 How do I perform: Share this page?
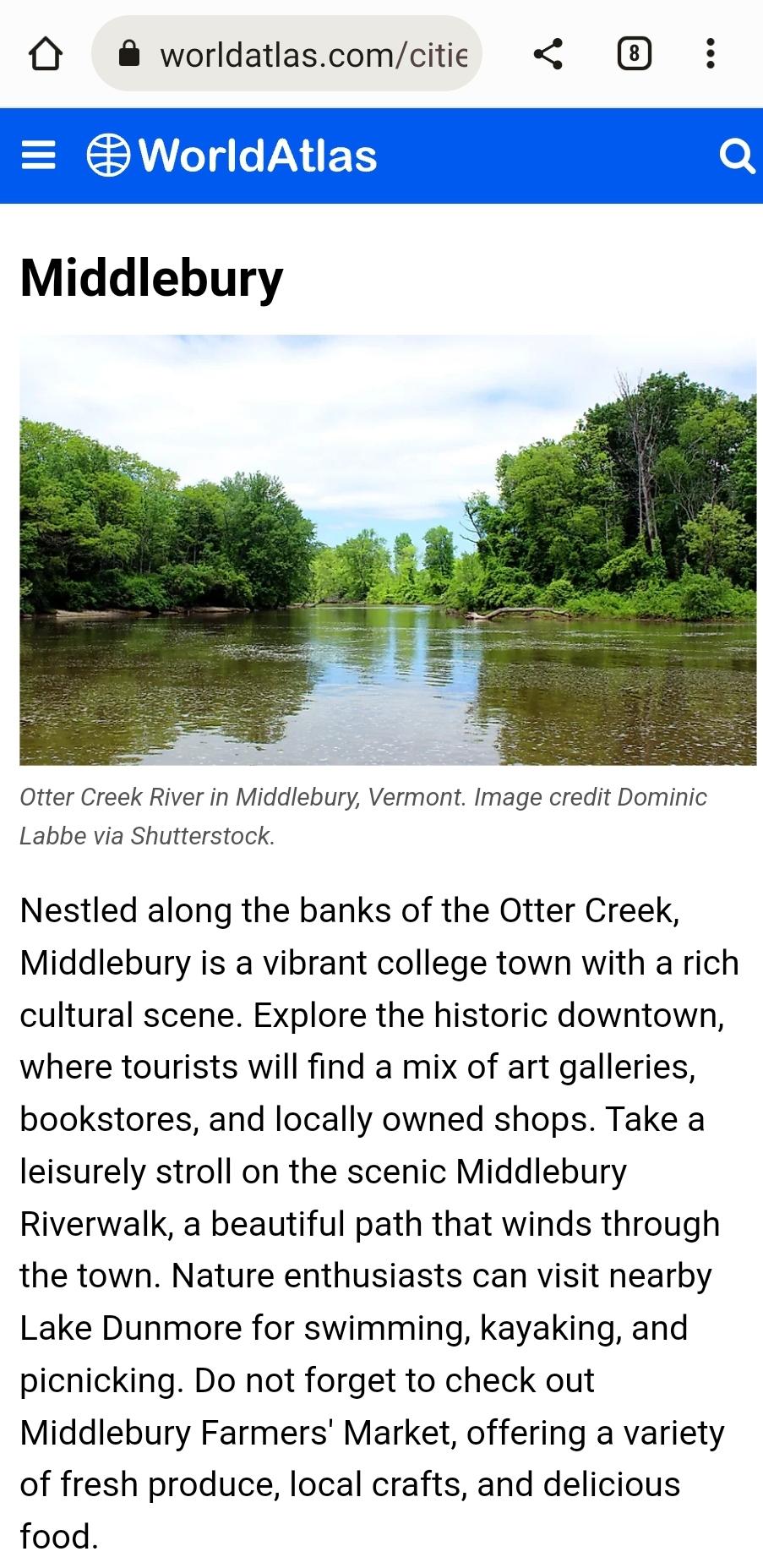(x=548, y=55)
